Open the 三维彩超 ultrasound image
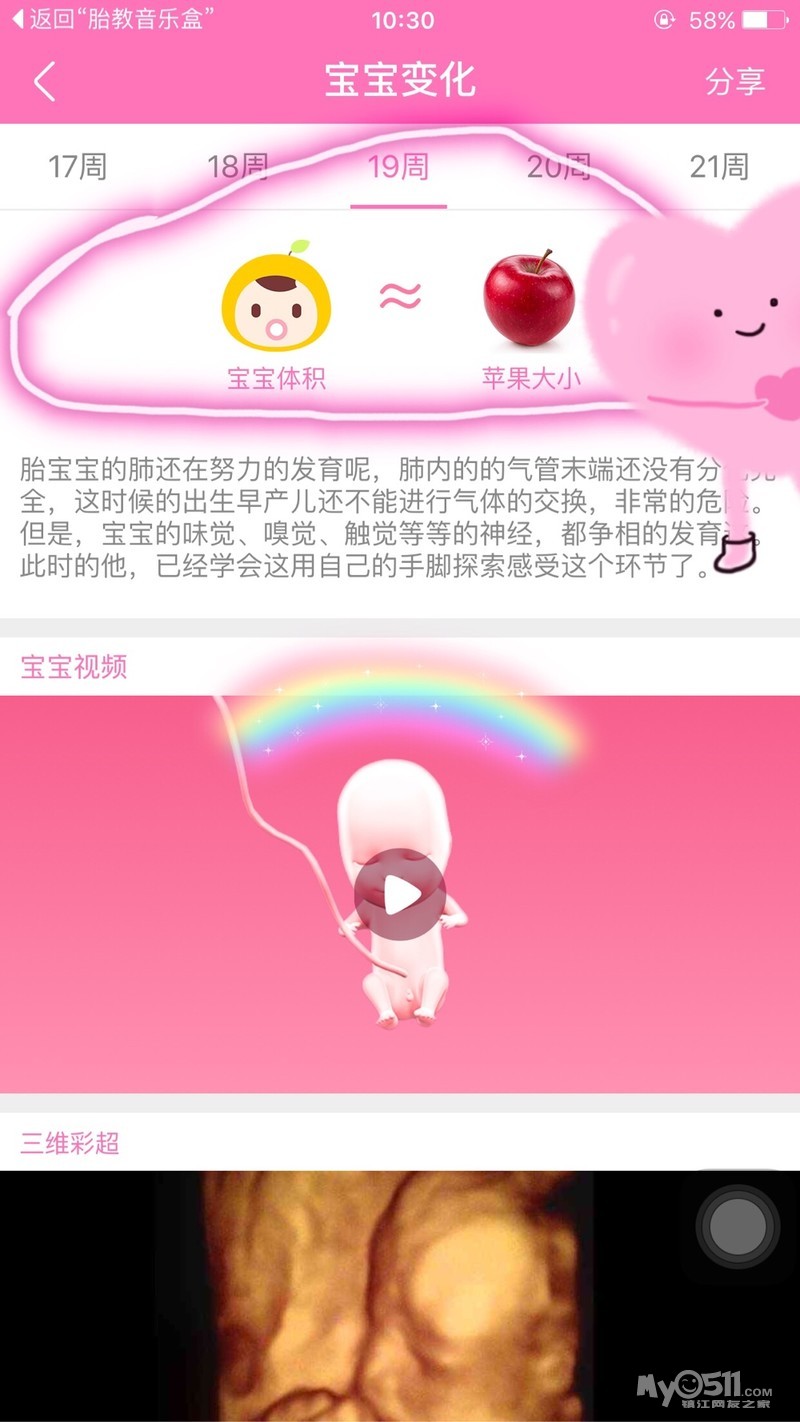Image resolution: width=800 pixels, height=1422 pixels. point(400,1296)
